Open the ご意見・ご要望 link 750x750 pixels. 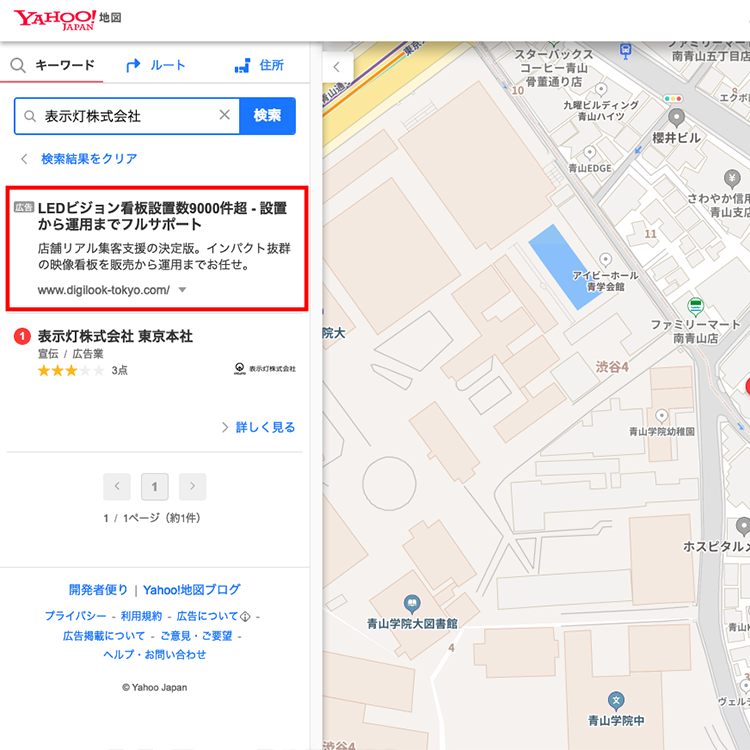195,635
